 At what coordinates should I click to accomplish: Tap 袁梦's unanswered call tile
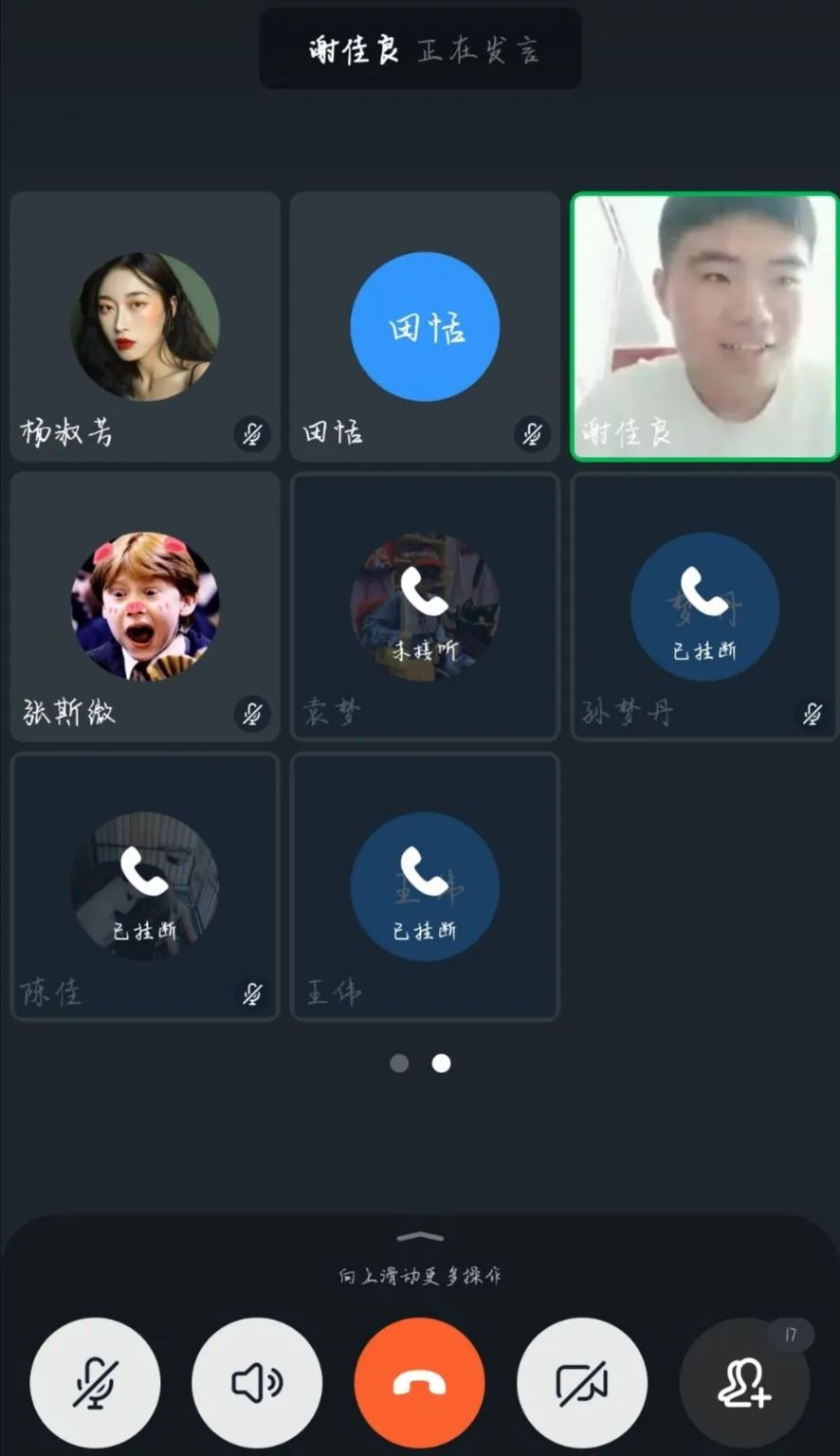[x=425, y=607]
